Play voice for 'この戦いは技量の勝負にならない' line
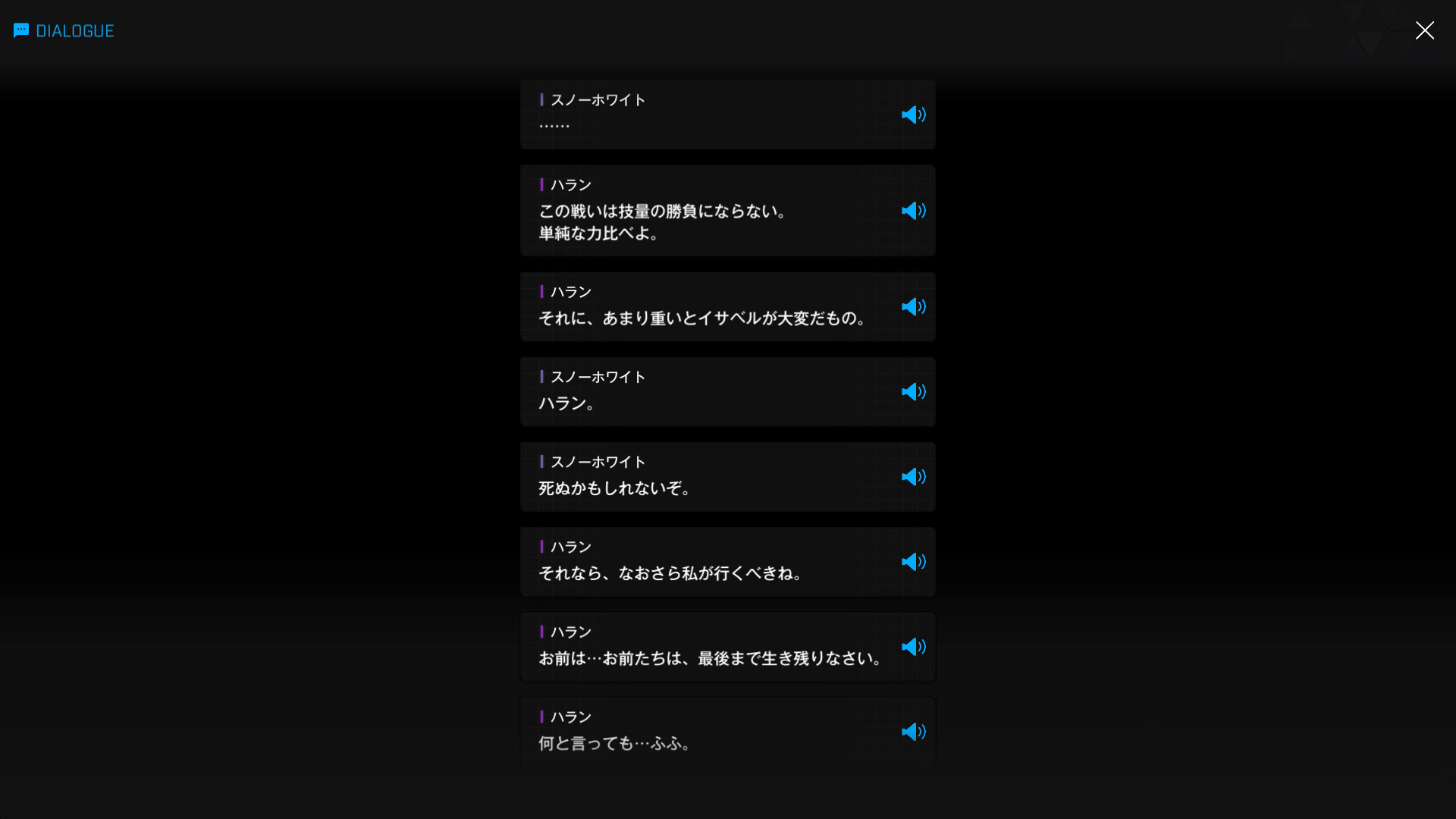 913,211
